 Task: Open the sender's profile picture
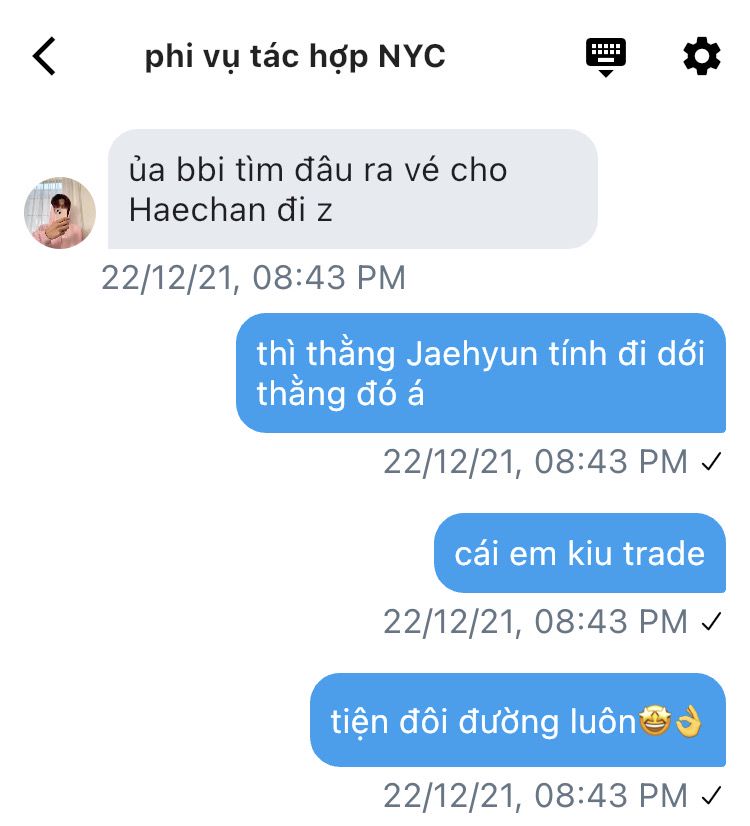point(60,213)
